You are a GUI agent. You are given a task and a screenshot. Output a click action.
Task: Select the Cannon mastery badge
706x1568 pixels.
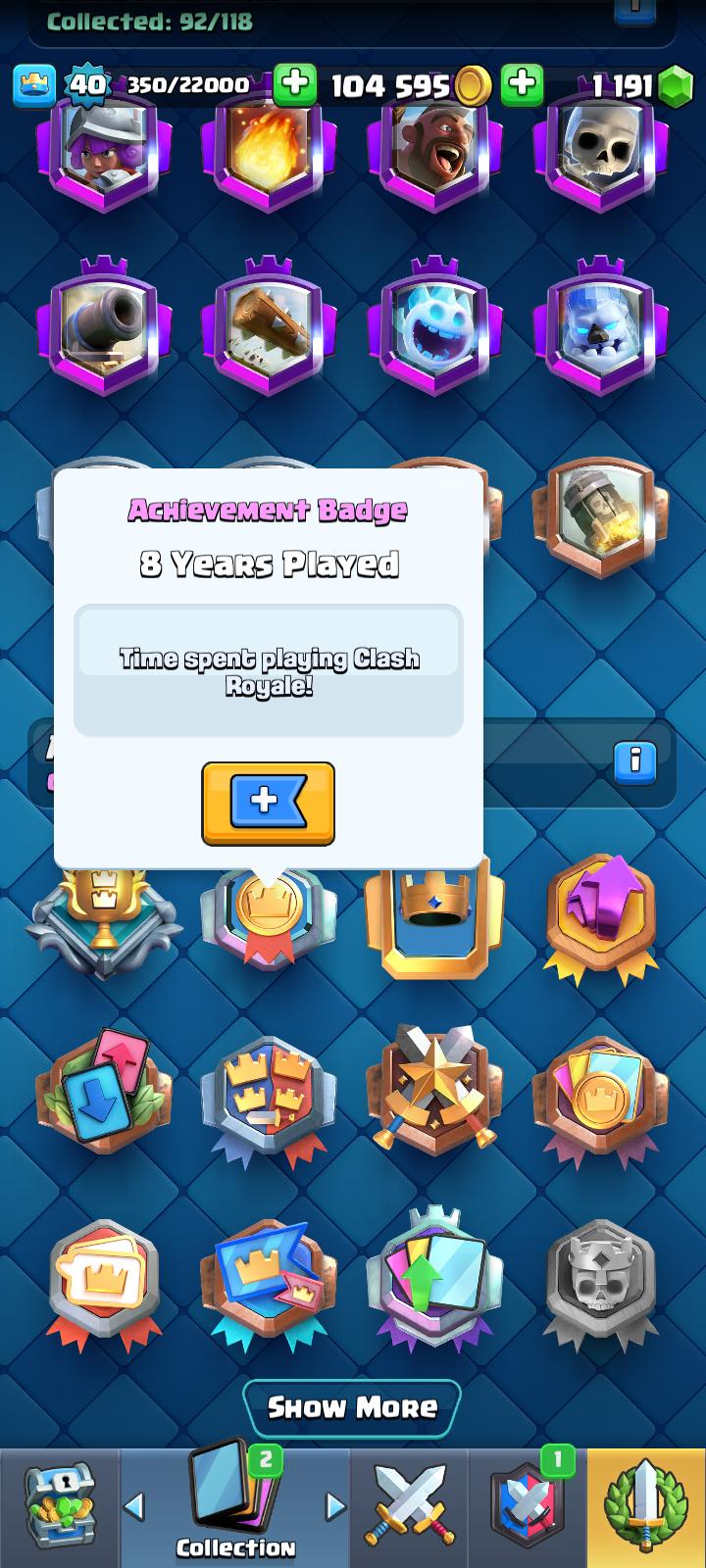click(104, 325)
